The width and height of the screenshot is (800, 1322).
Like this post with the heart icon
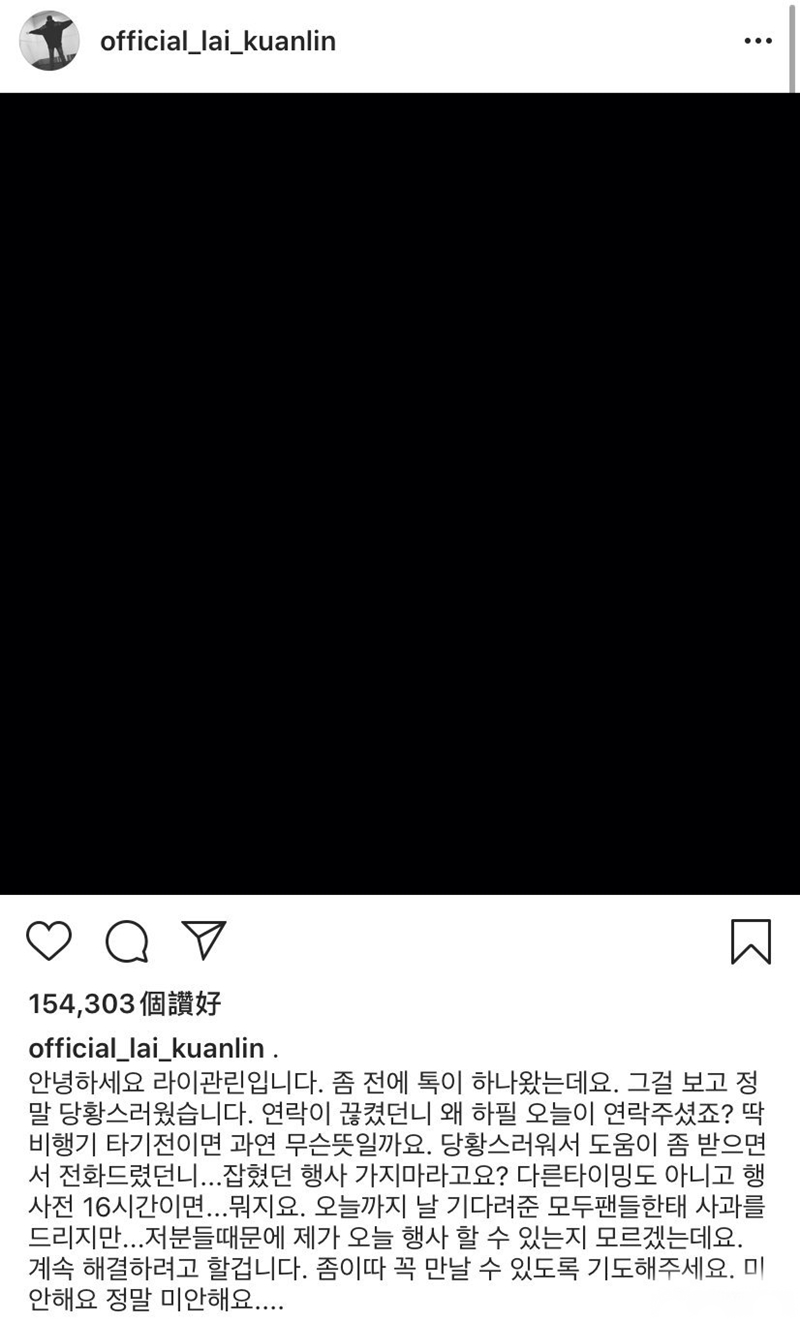click(x=49, y=941)
